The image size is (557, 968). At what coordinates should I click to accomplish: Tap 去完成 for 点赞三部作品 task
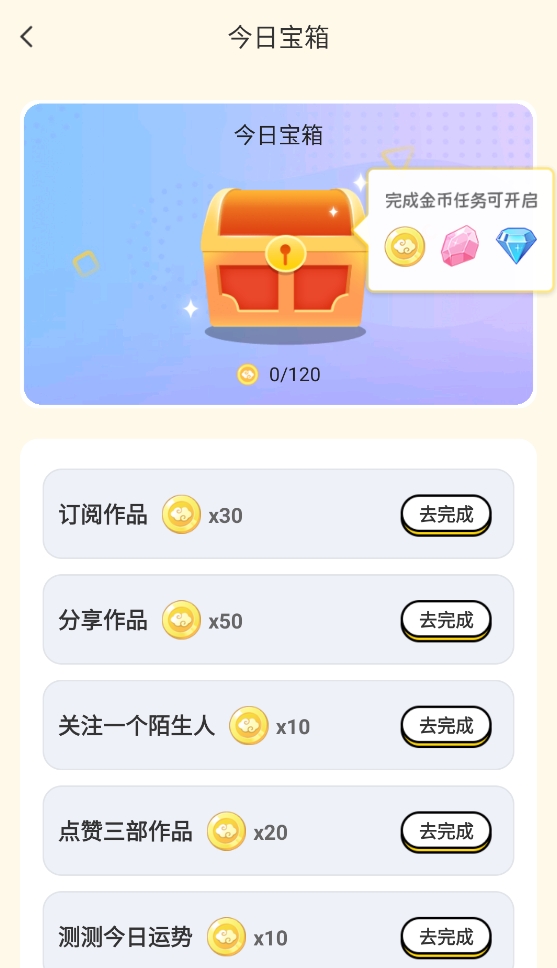coord(446,831)
